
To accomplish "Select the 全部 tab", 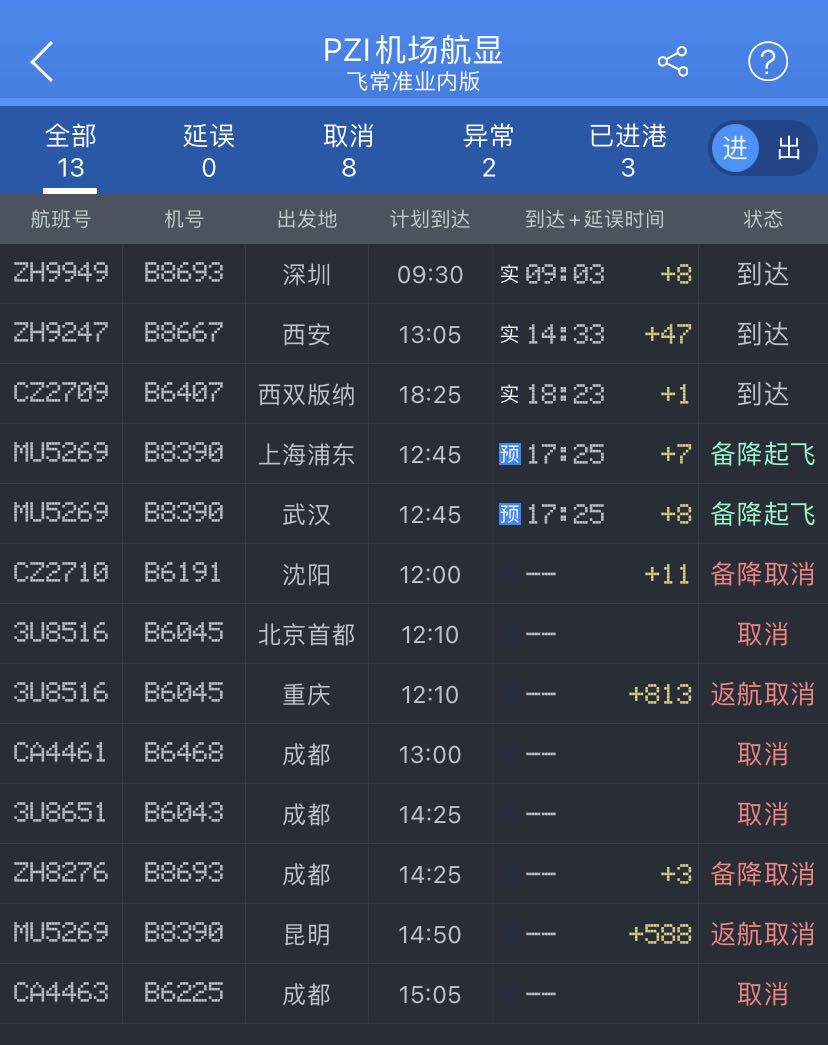I will [70, 150].
